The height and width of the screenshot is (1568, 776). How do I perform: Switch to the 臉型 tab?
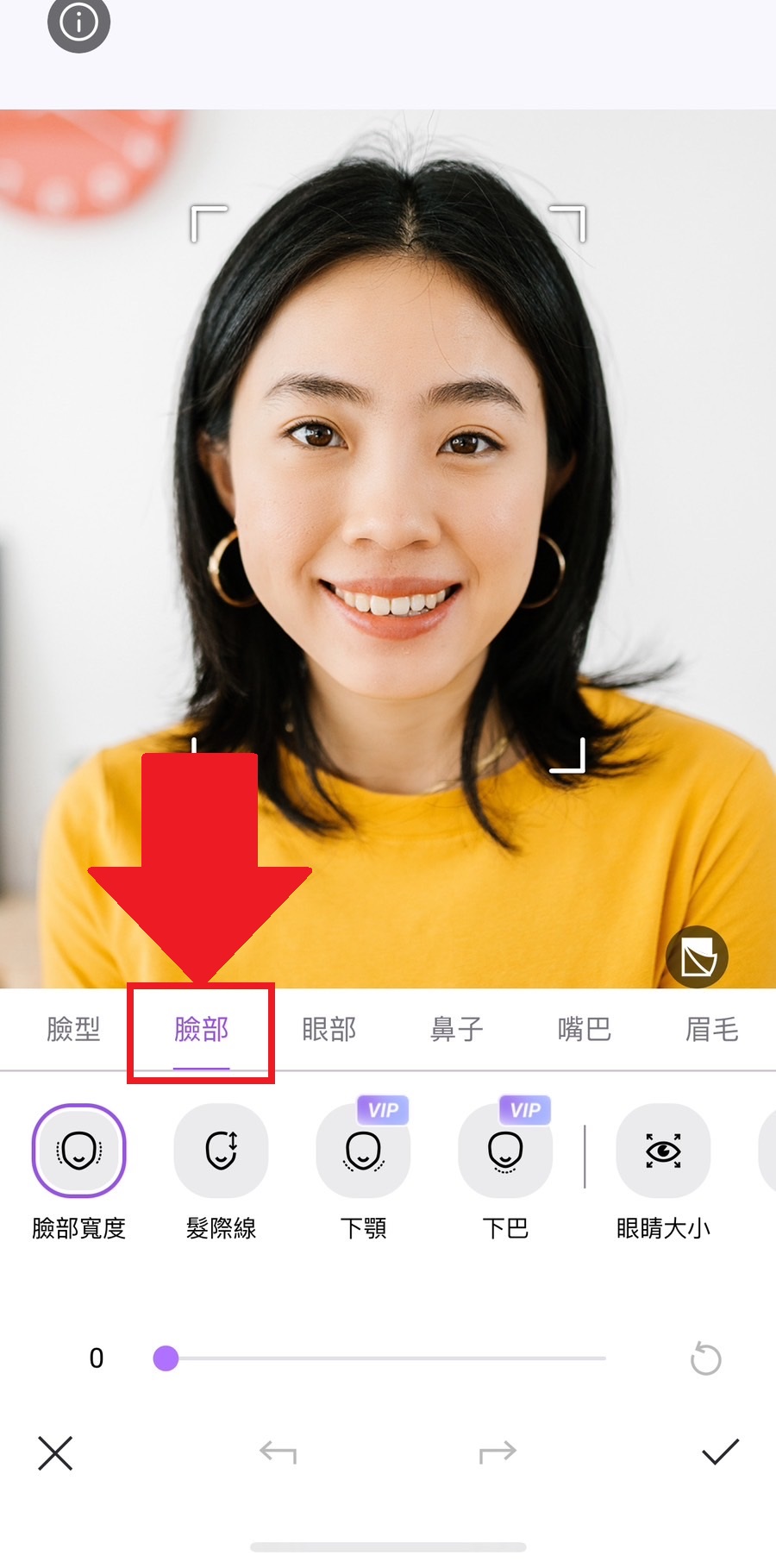point(73,1029)
